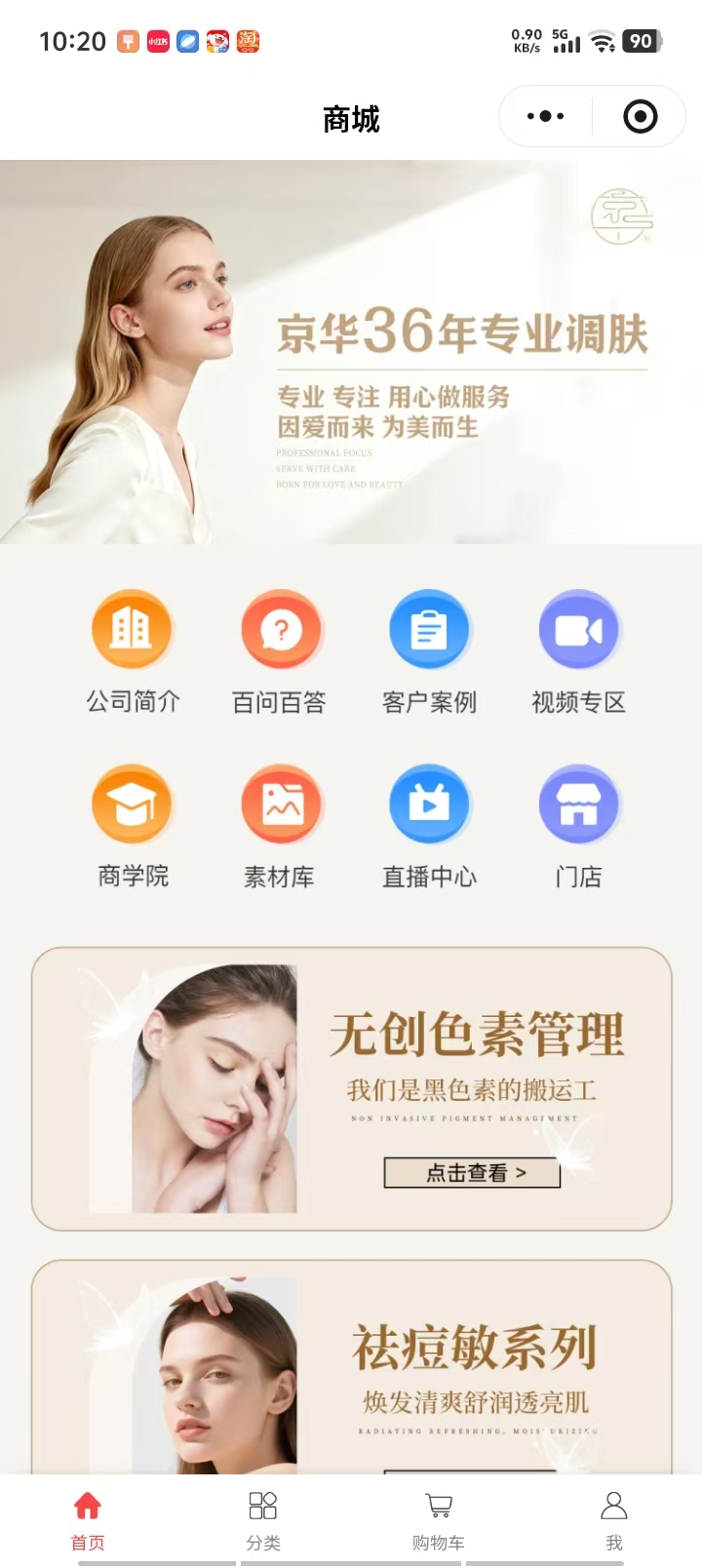The width and height of the screenshot is (702, 1568).
Task: Switch to the 分类 categories tab
Action: click(x=263, y=1519)
